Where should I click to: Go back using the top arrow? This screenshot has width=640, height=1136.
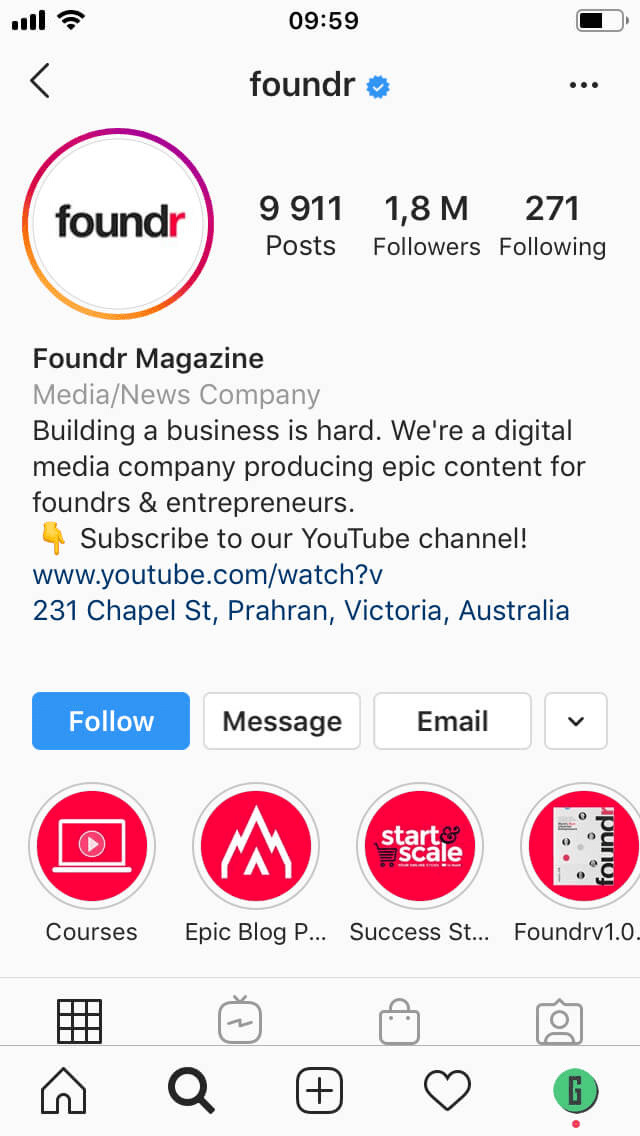click(40, 81)
